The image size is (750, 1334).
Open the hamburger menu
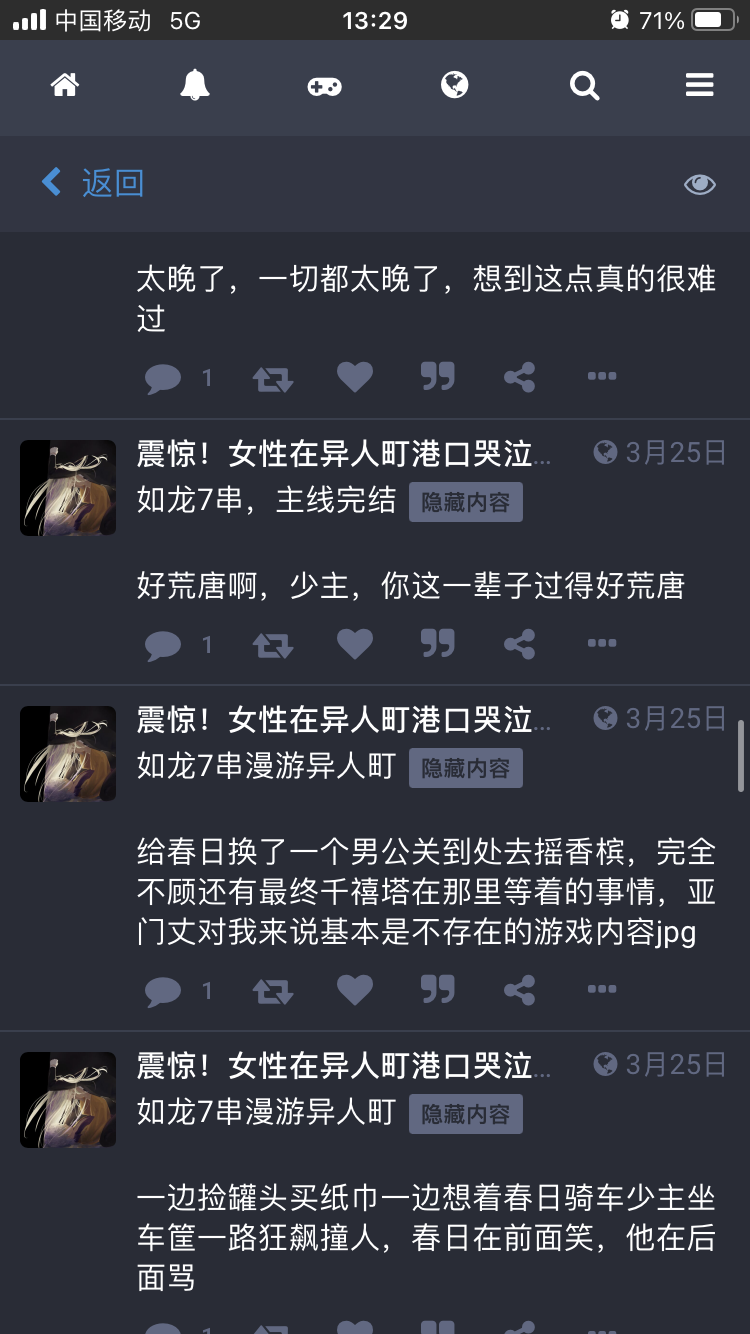click(x=699, y=86)
